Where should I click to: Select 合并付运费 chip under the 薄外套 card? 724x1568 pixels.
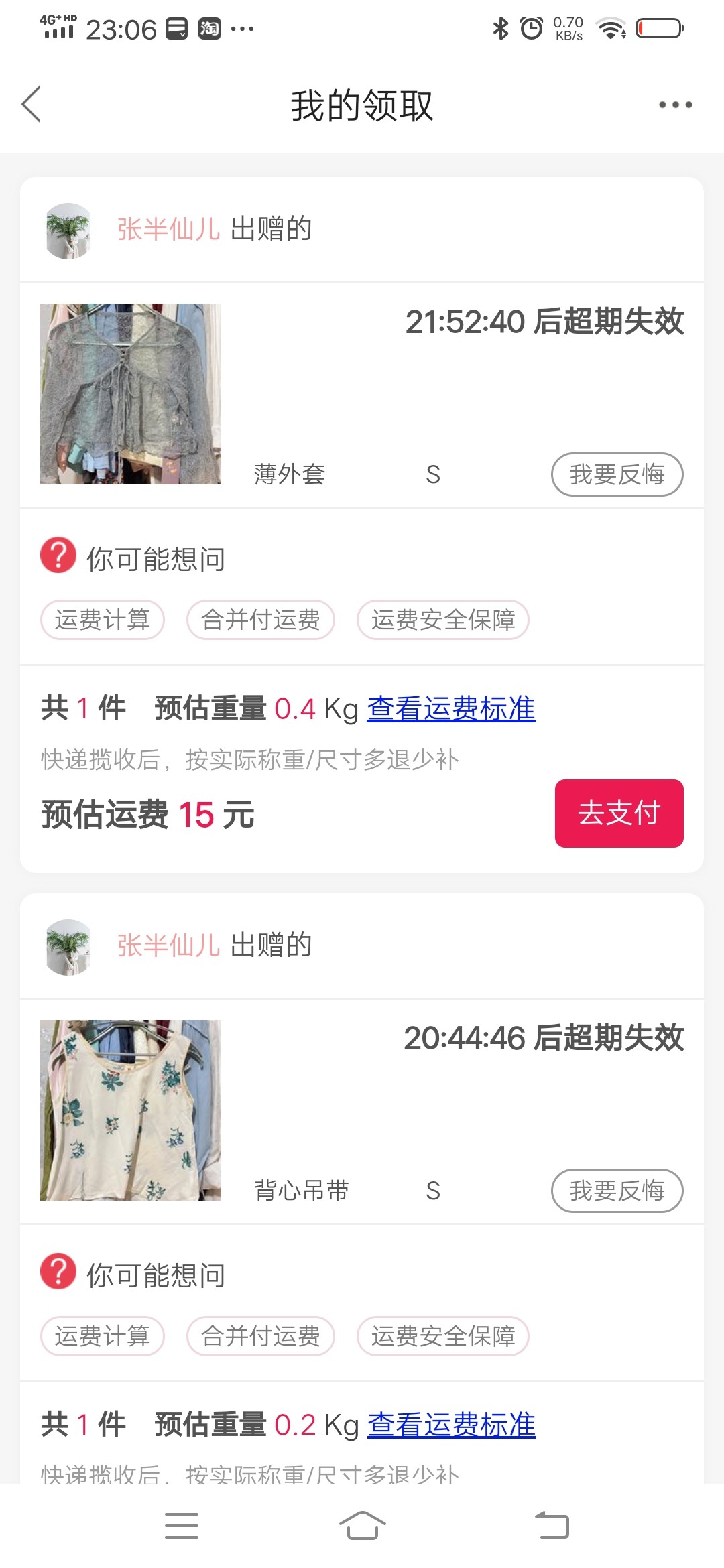coord(261,620)
